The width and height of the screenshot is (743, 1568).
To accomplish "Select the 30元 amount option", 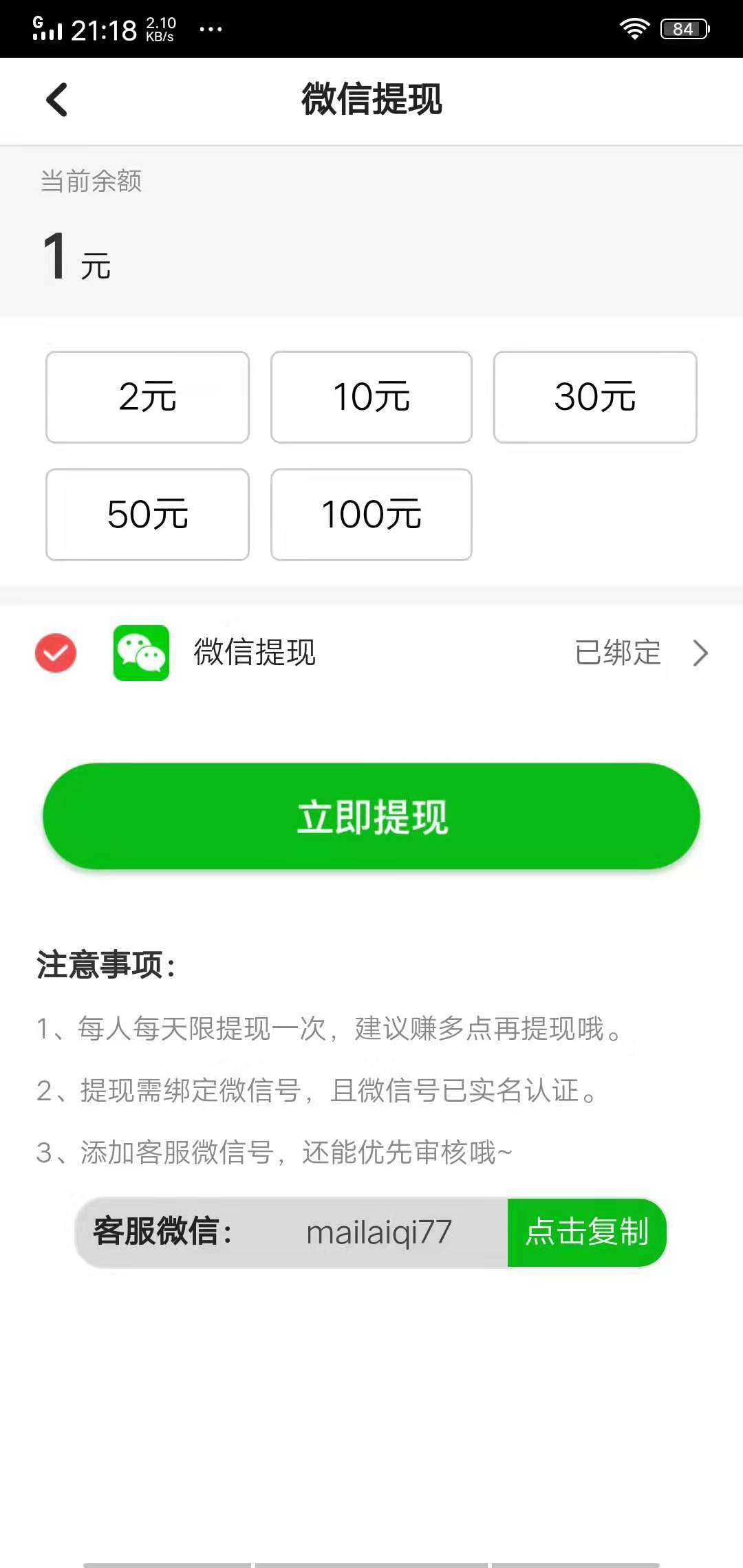I will pos(595,396).
